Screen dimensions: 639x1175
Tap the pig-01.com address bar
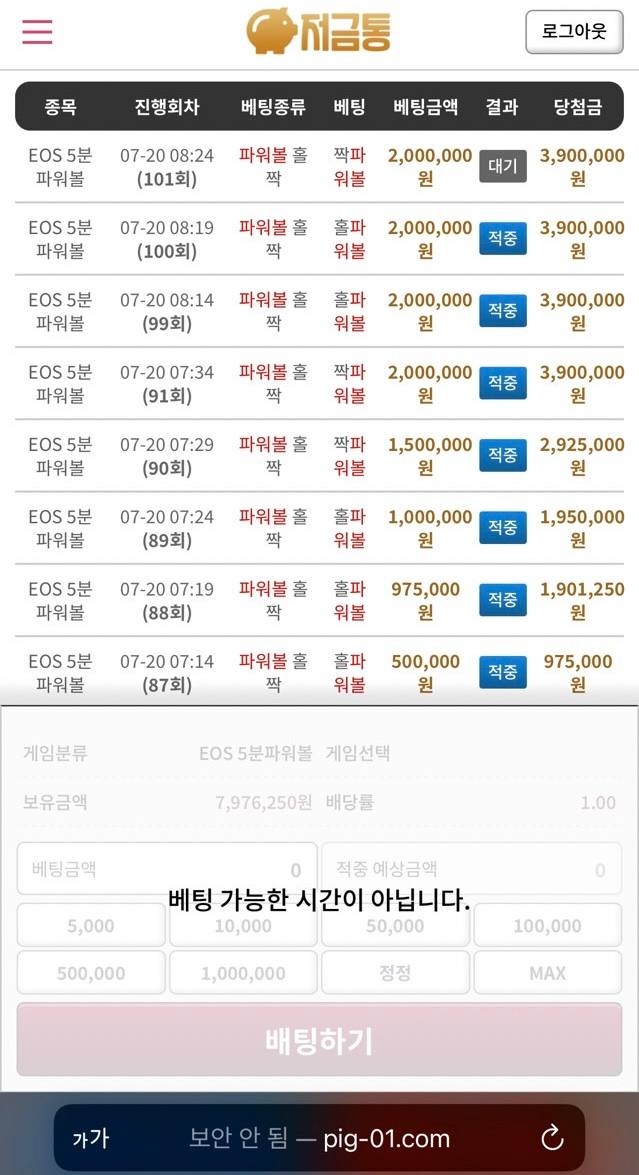320,1138
